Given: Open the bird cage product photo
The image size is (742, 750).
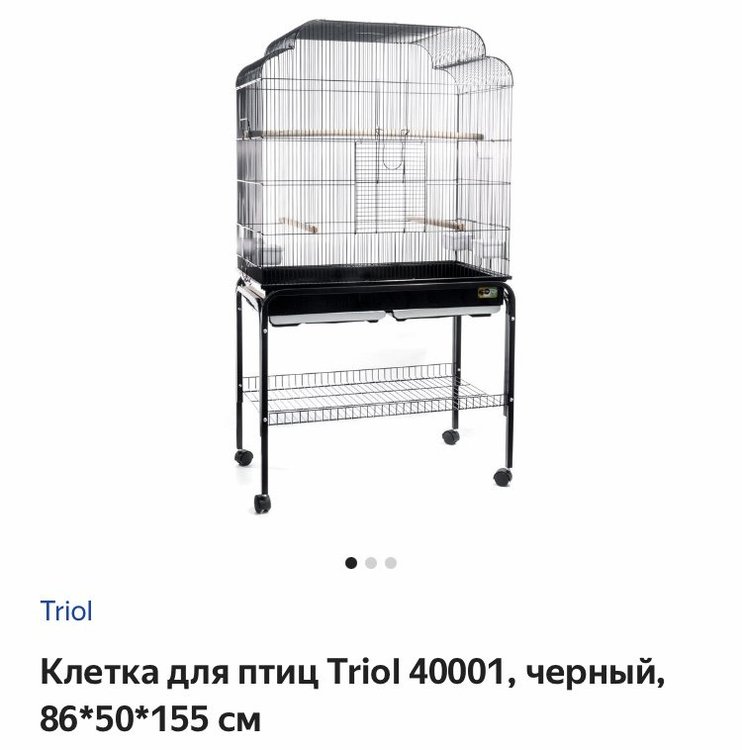Looking at the screenshot, I should (374, 265).
